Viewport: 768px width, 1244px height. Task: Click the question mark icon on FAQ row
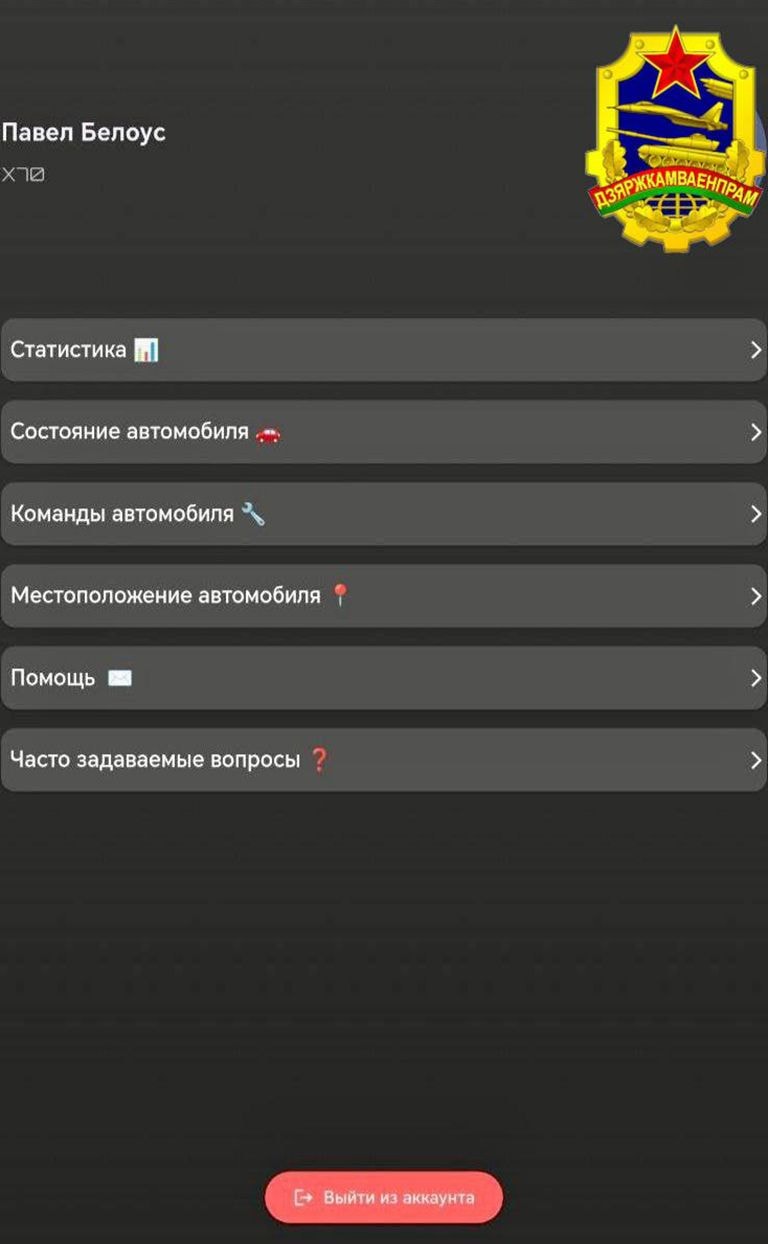click(x=318, y=760)
